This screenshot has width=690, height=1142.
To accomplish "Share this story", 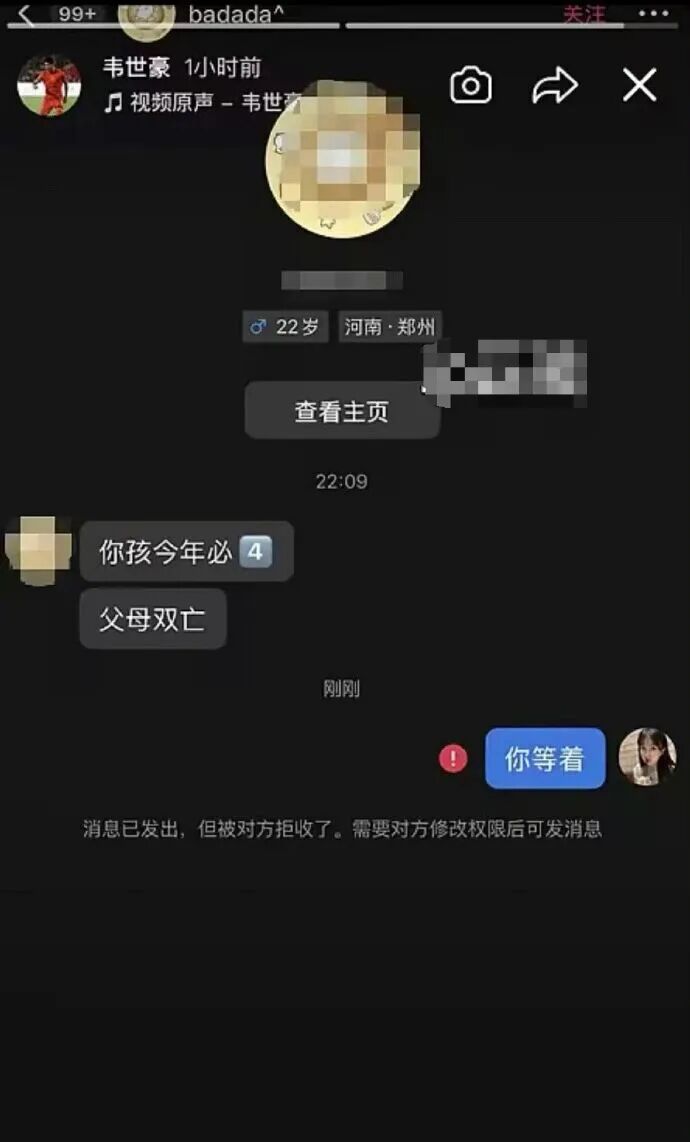I will click(555, 86).
